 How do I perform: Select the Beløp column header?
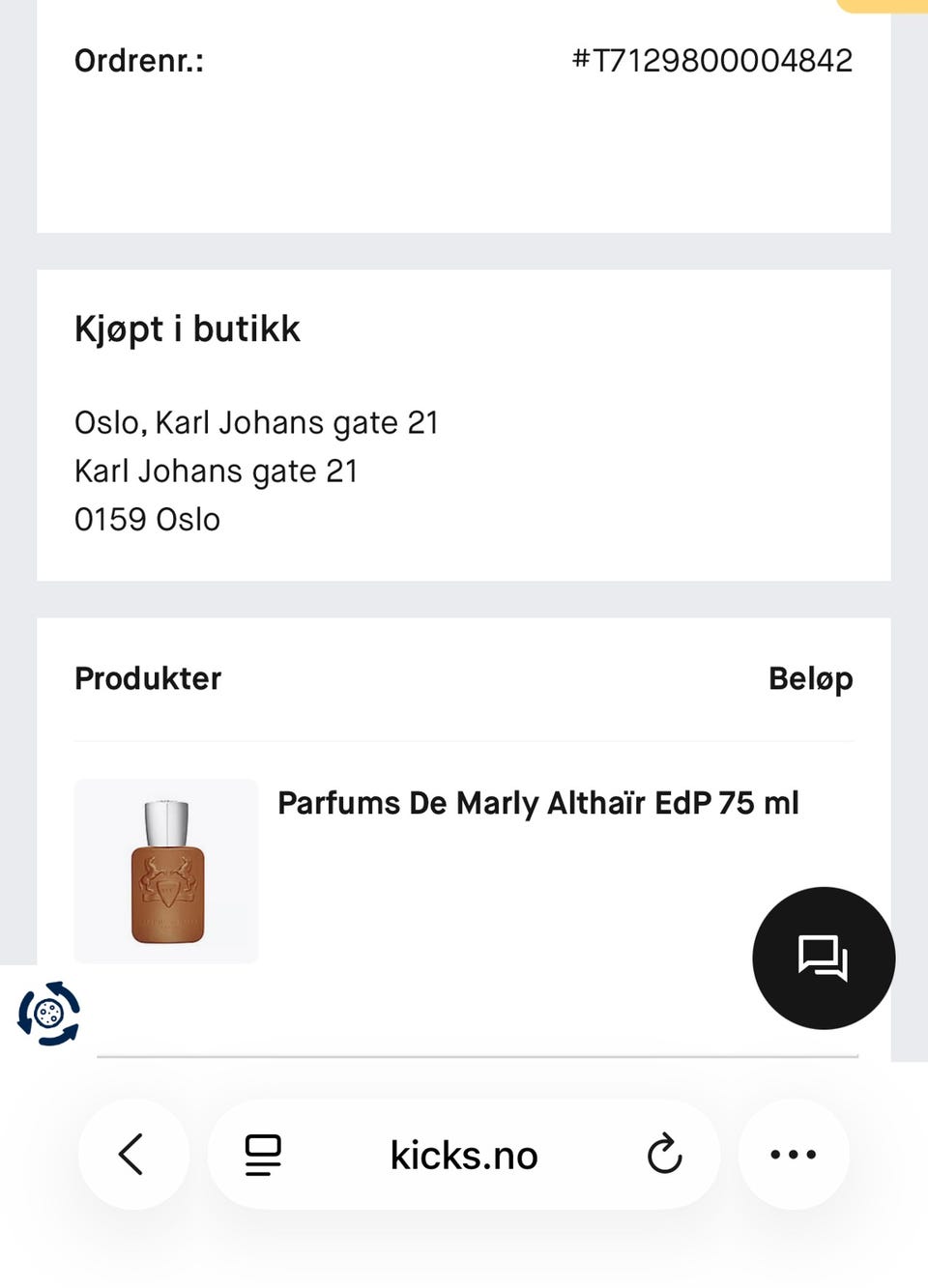tap(810, 677)
